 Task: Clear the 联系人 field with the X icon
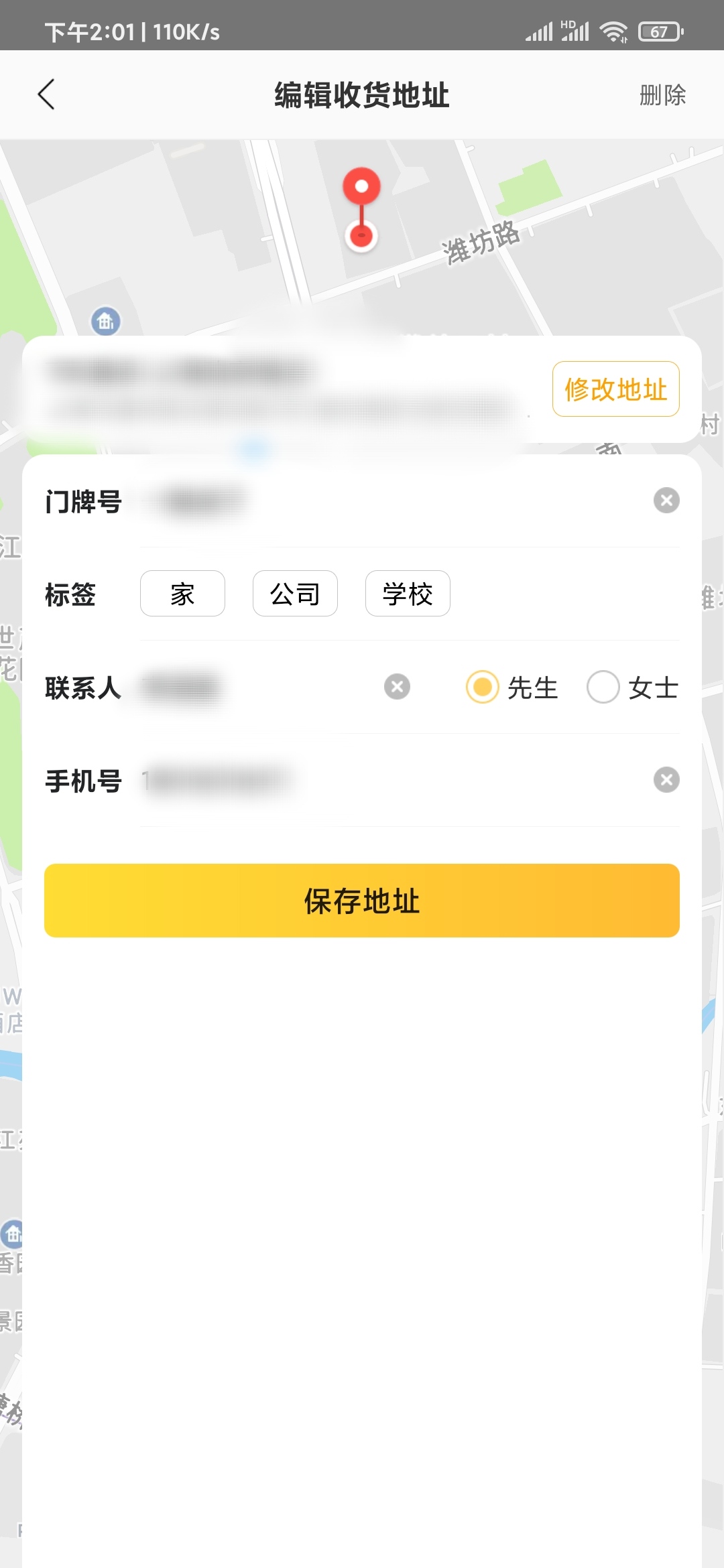[x=397, y=686]
